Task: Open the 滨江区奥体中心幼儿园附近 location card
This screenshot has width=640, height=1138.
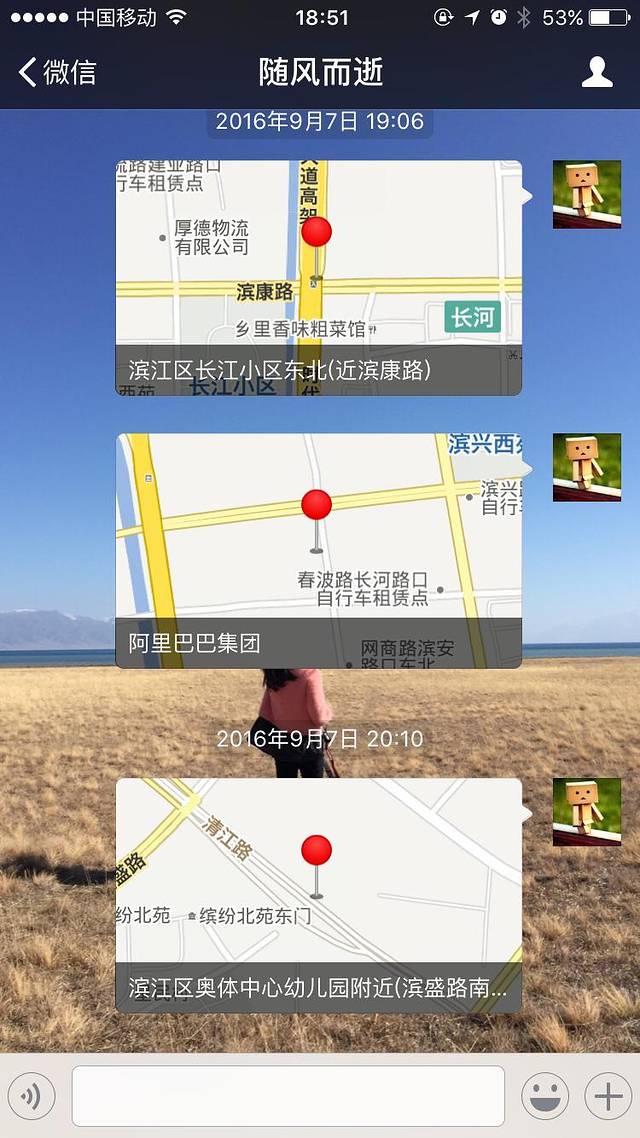Action: click(318, 895)
